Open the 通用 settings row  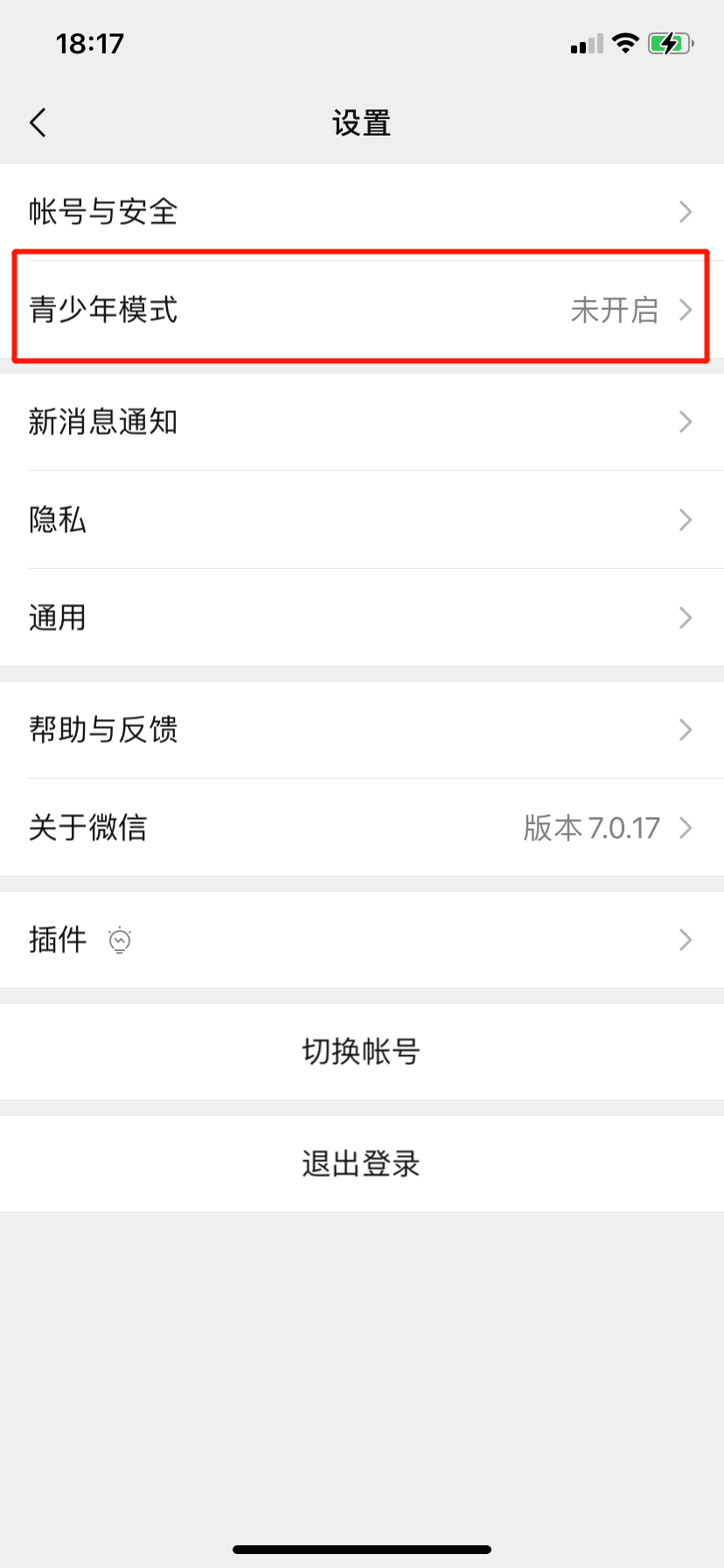pyautogui.click(x=362, y=618)
